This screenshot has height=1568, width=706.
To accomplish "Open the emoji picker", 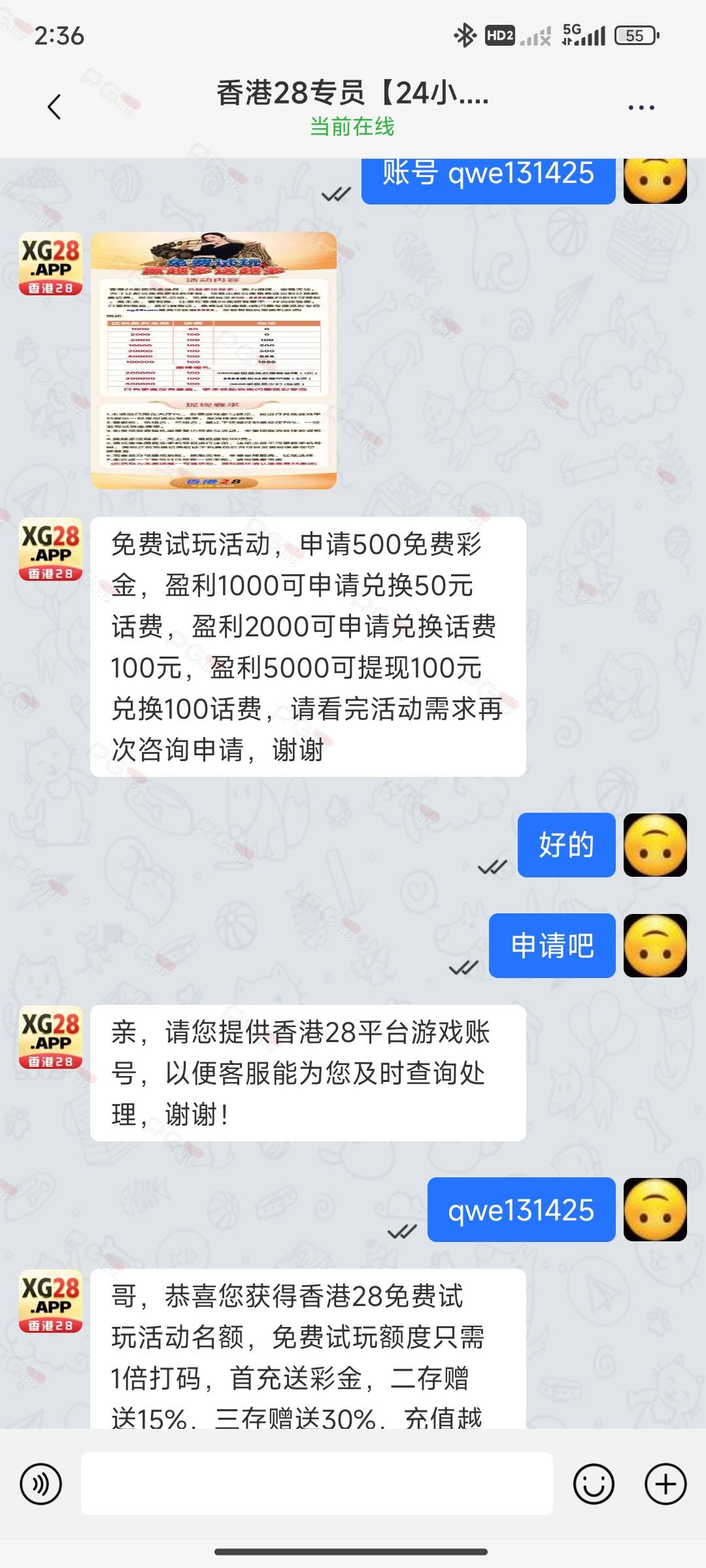I will click(x=594, y=1484).
